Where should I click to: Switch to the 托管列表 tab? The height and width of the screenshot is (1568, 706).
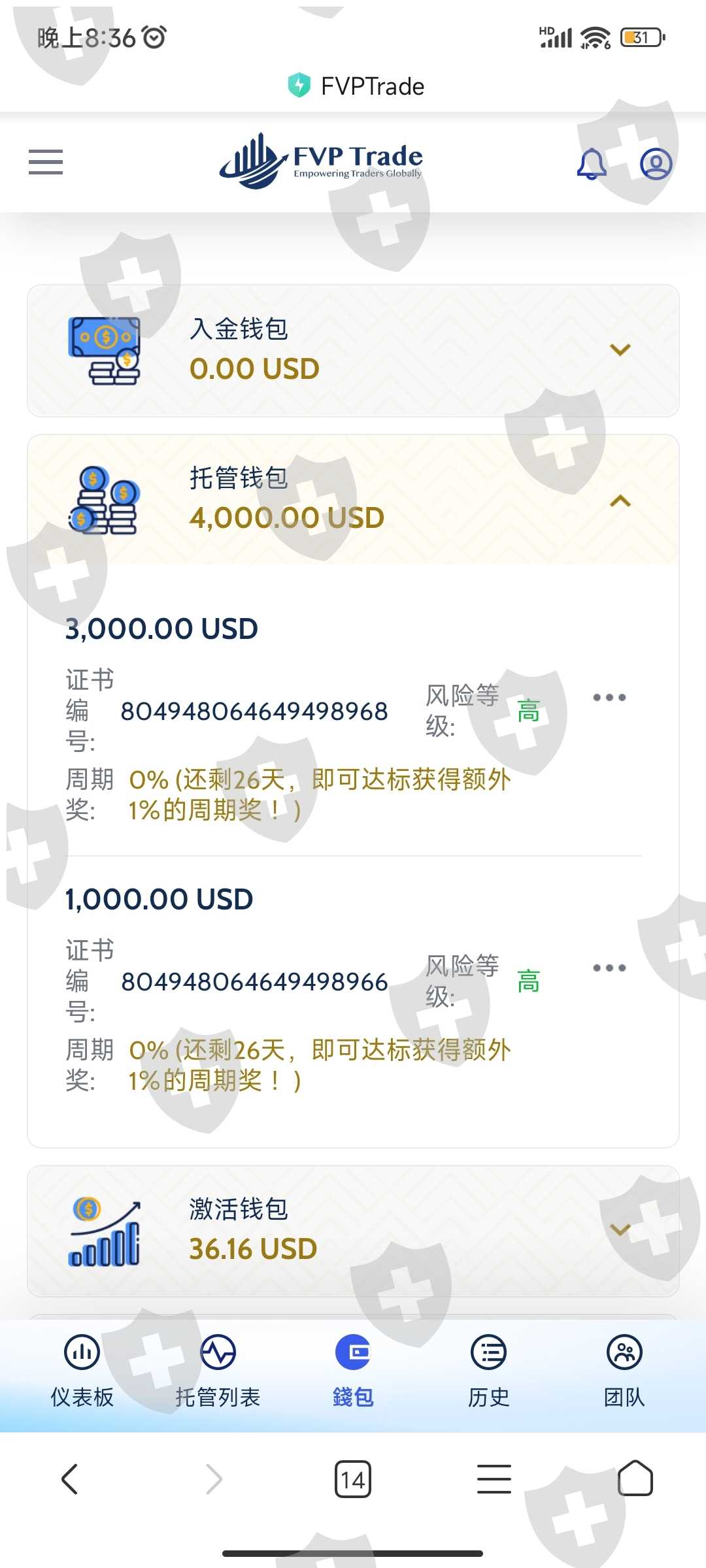[218, 1371]
